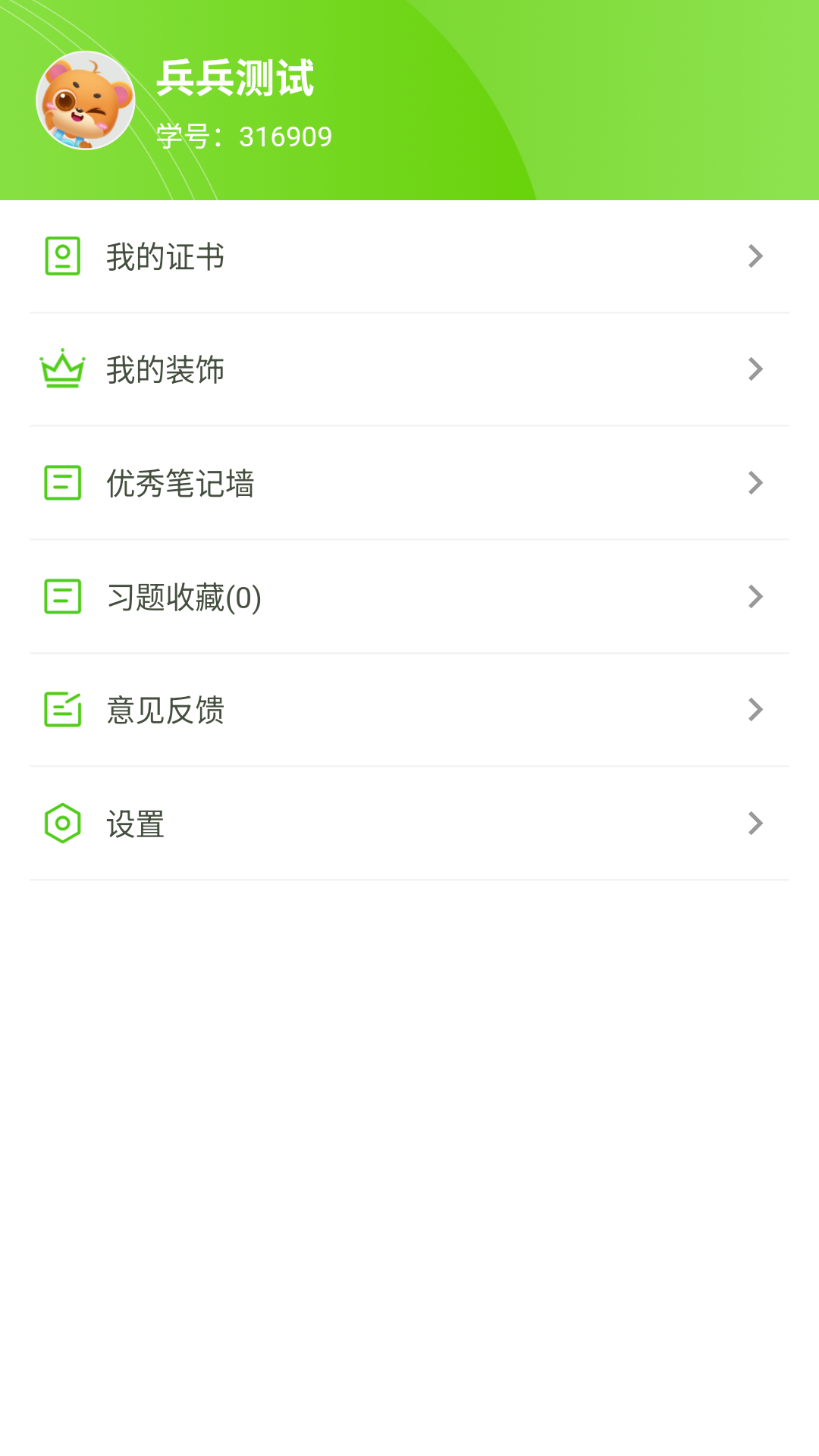Expand 我的装饰 using the right arrow
Image resolution: width=819 pixels, height=1456 pixels.
pyautogui.click(x=755, y=369)
